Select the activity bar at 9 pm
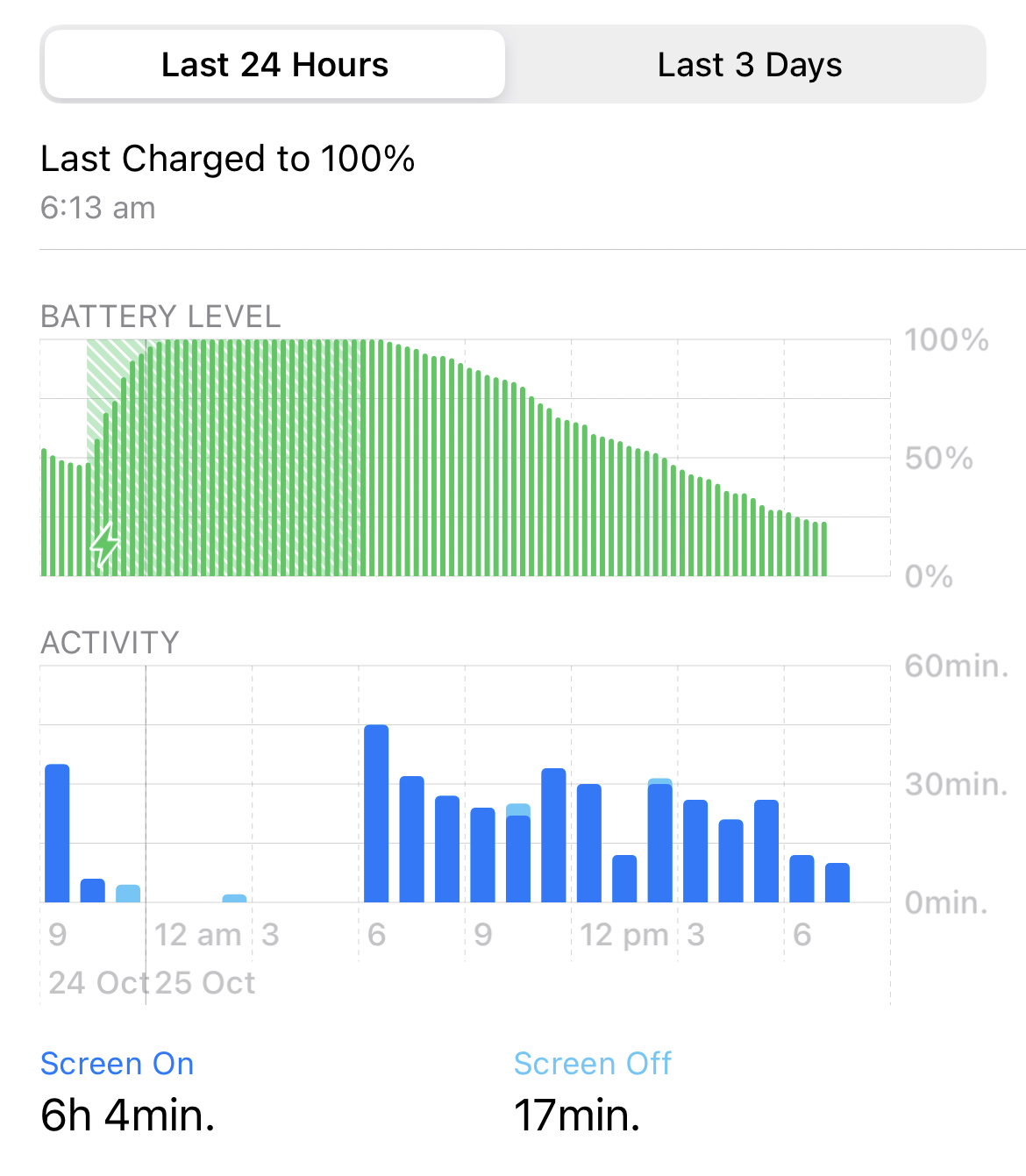This screenshot has width=1026, height=1176. coord(57,833)
